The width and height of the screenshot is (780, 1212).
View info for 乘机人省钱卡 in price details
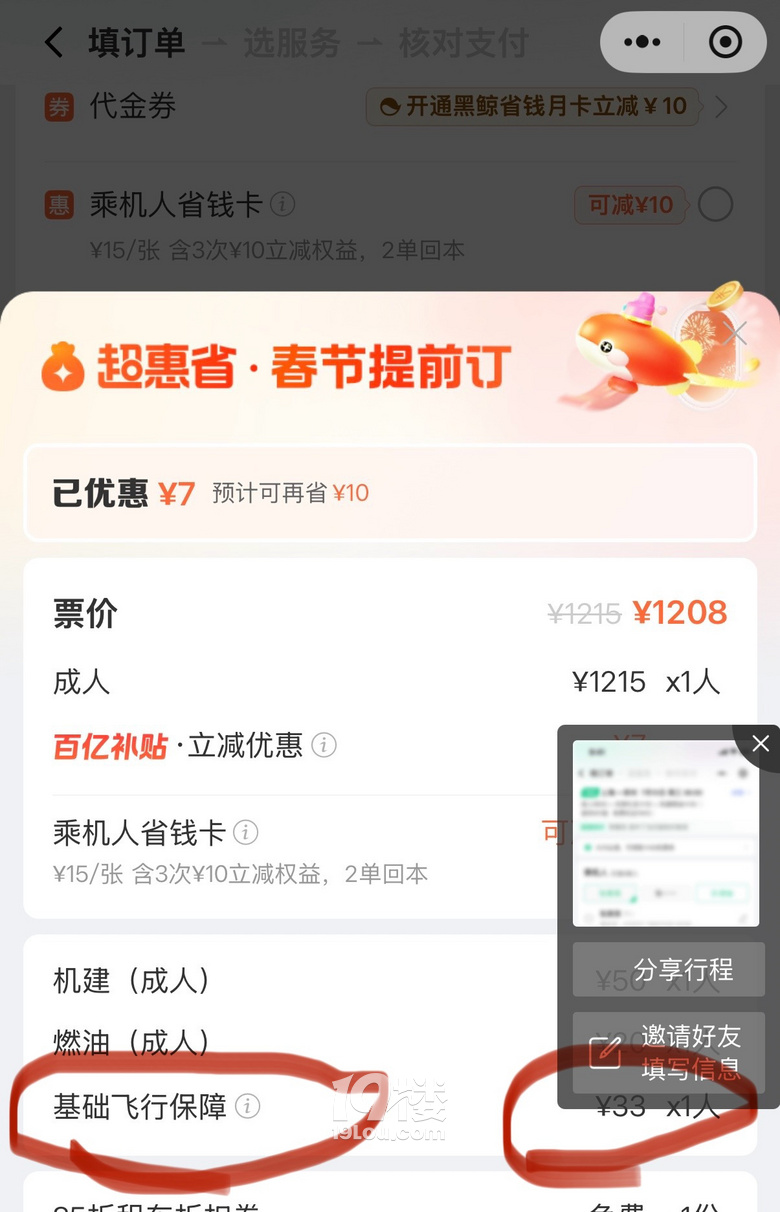click(246, 832)
